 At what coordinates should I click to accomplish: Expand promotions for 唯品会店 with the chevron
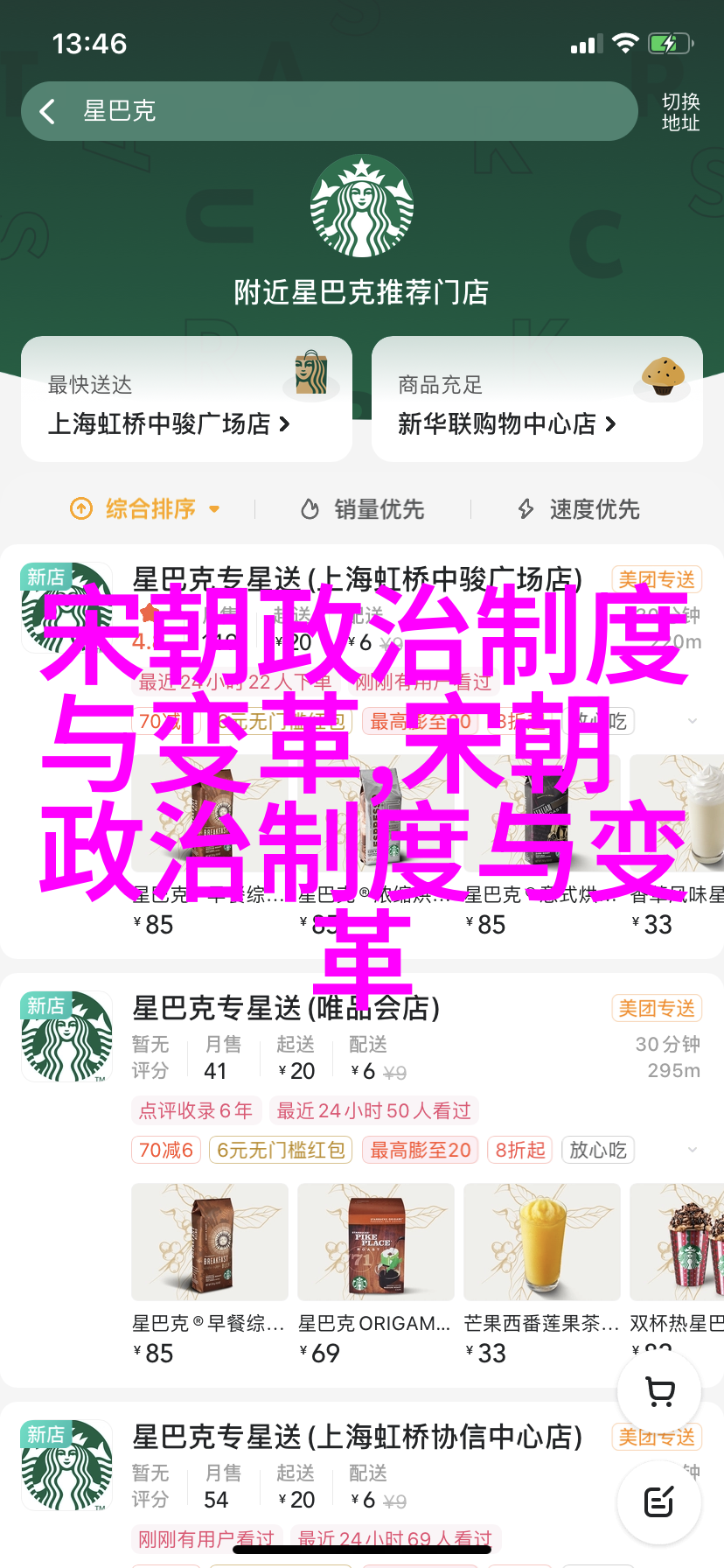[693, 1150]
